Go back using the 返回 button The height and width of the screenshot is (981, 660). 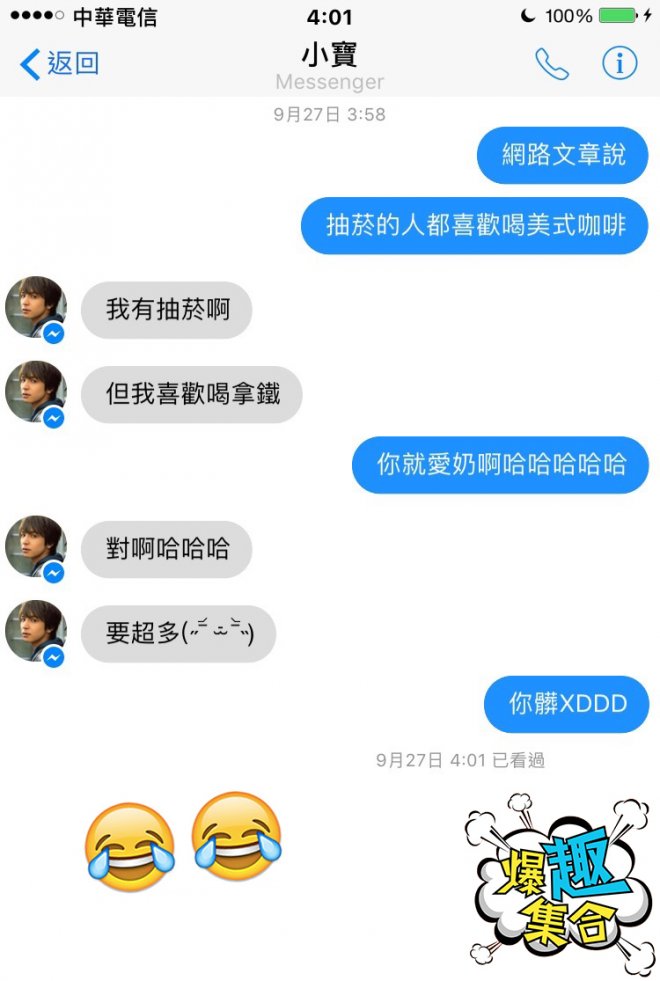click(x=60, y=64)
